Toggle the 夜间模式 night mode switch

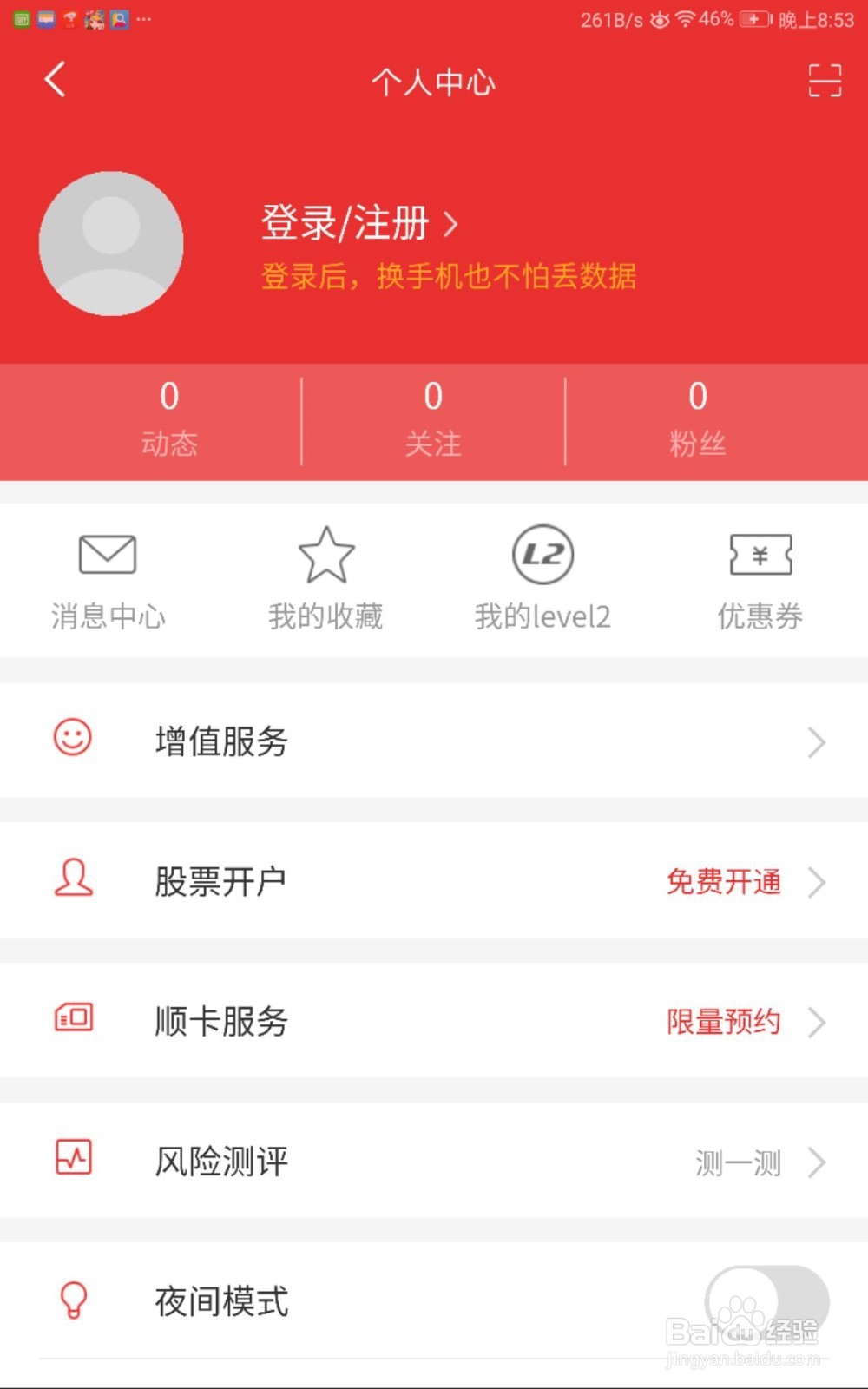point(767,1300)
